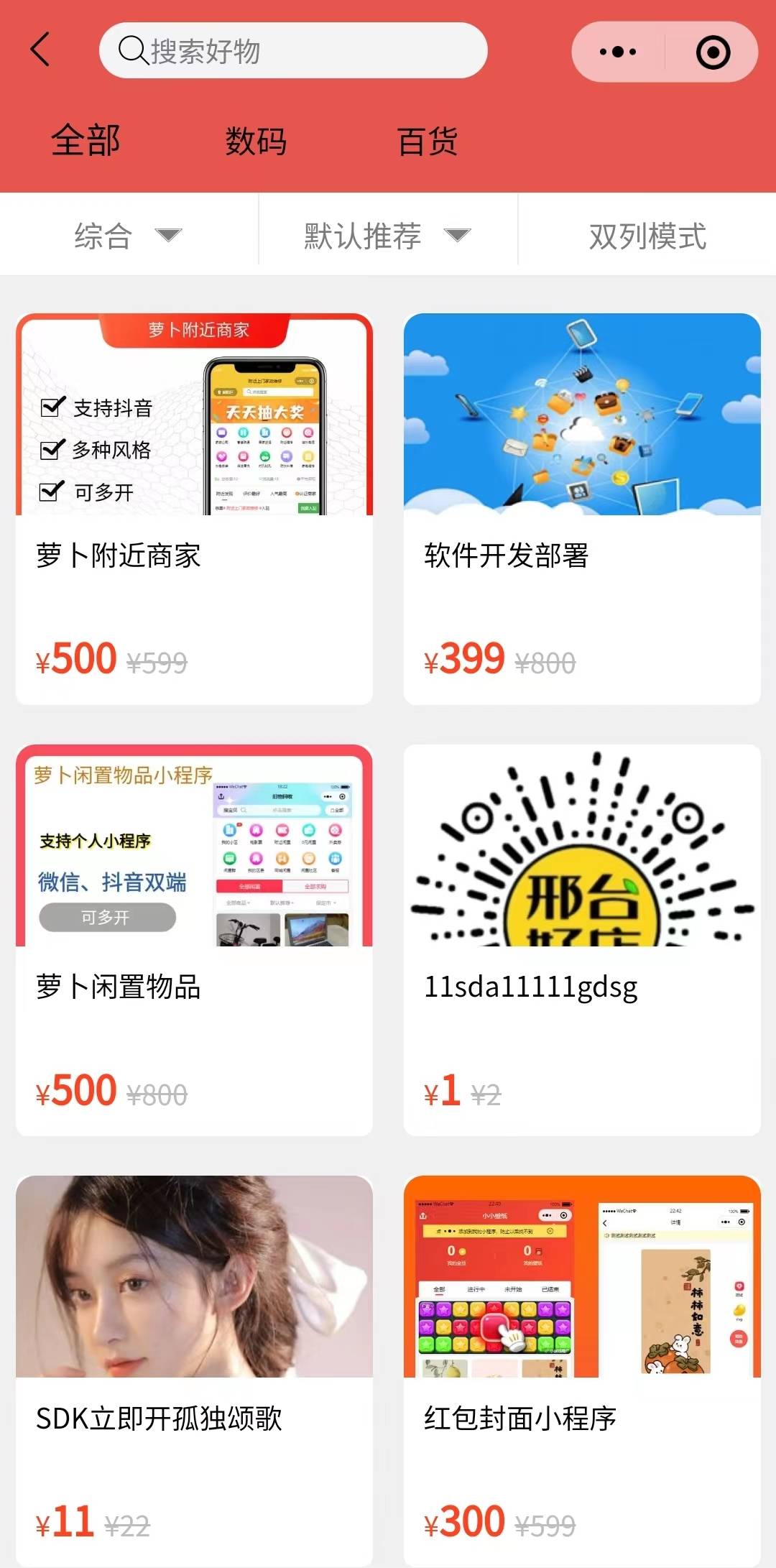Close the mini program with the circle button
The width and height of the screenshot is (776, 1568).
tap(713, 52)
